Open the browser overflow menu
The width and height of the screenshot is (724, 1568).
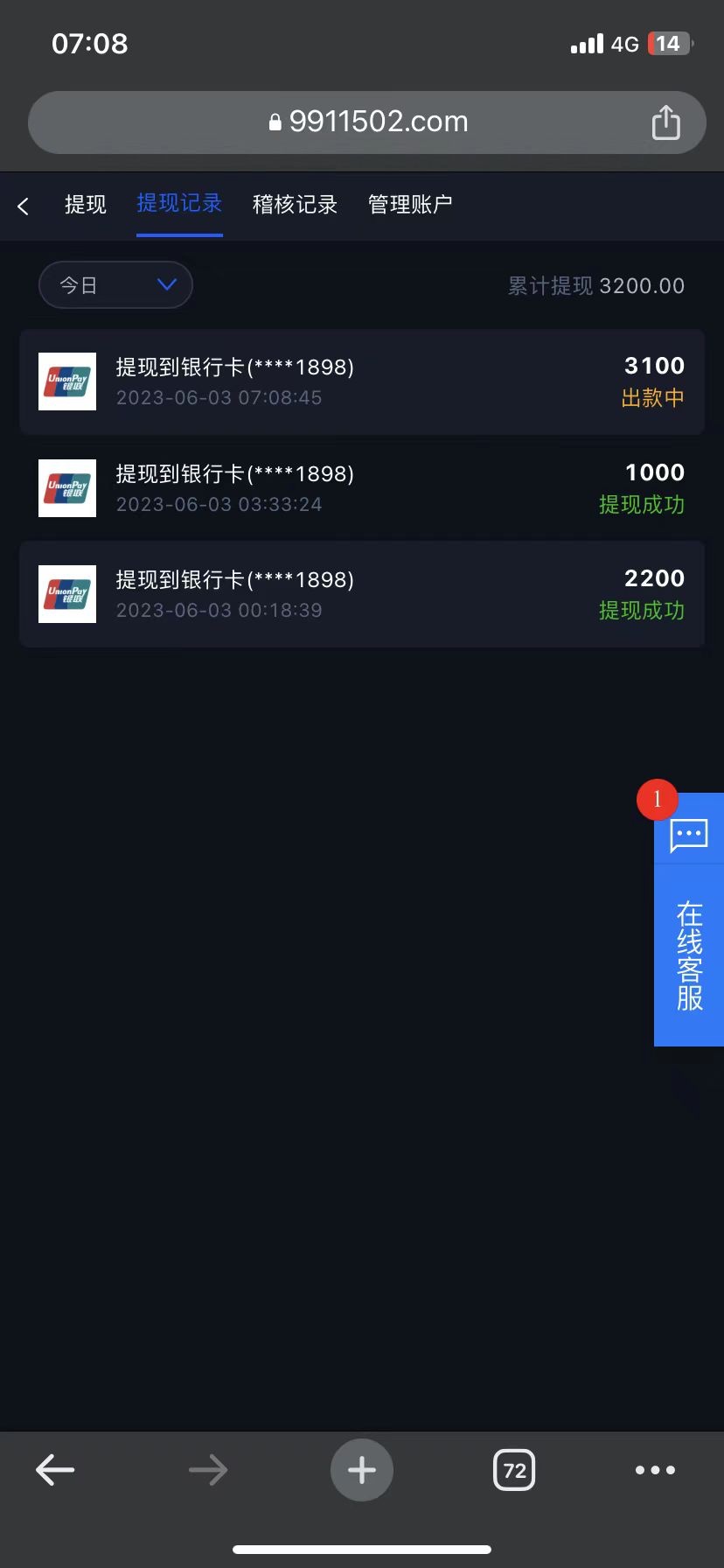coord(655,1470)
